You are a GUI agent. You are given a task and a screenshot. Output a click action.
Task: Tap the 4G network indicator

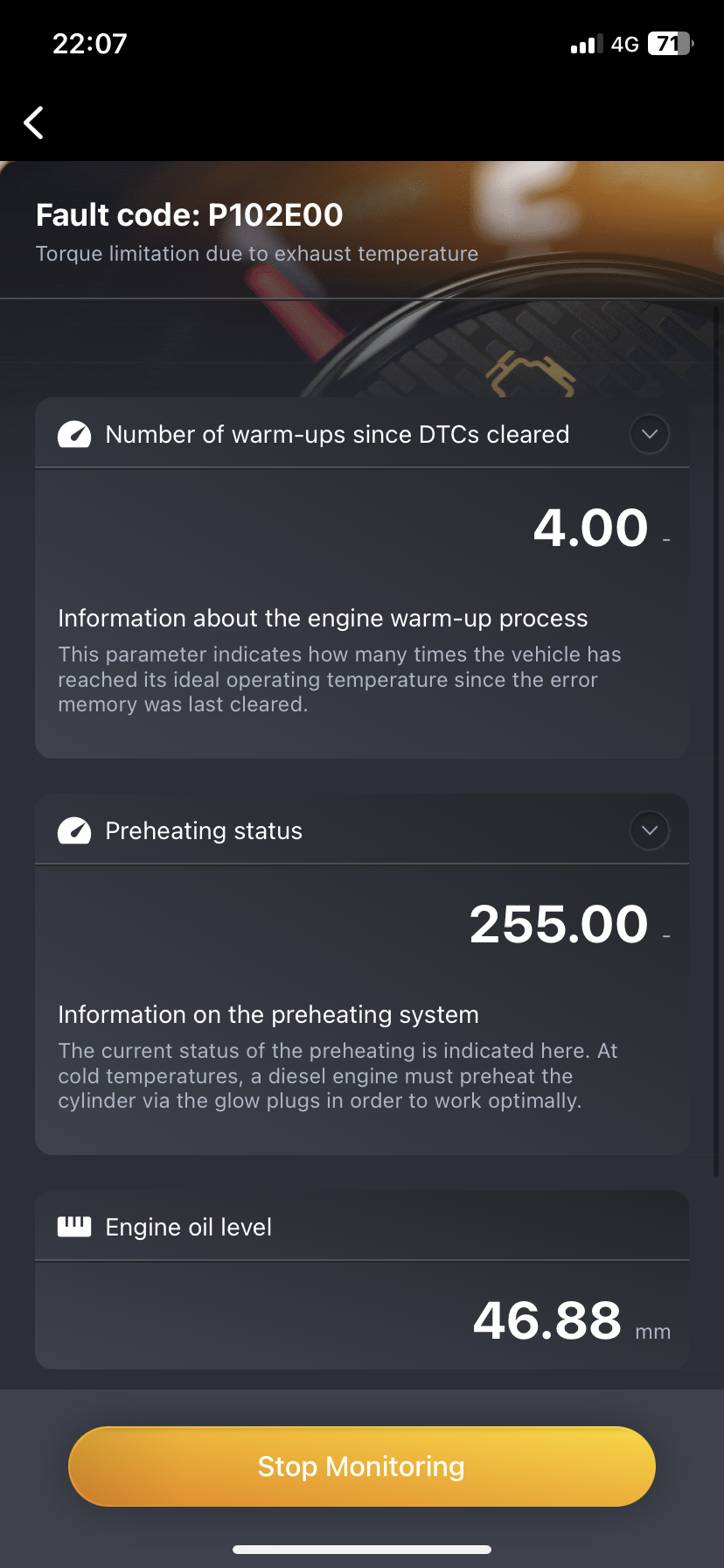coord(623,43)
